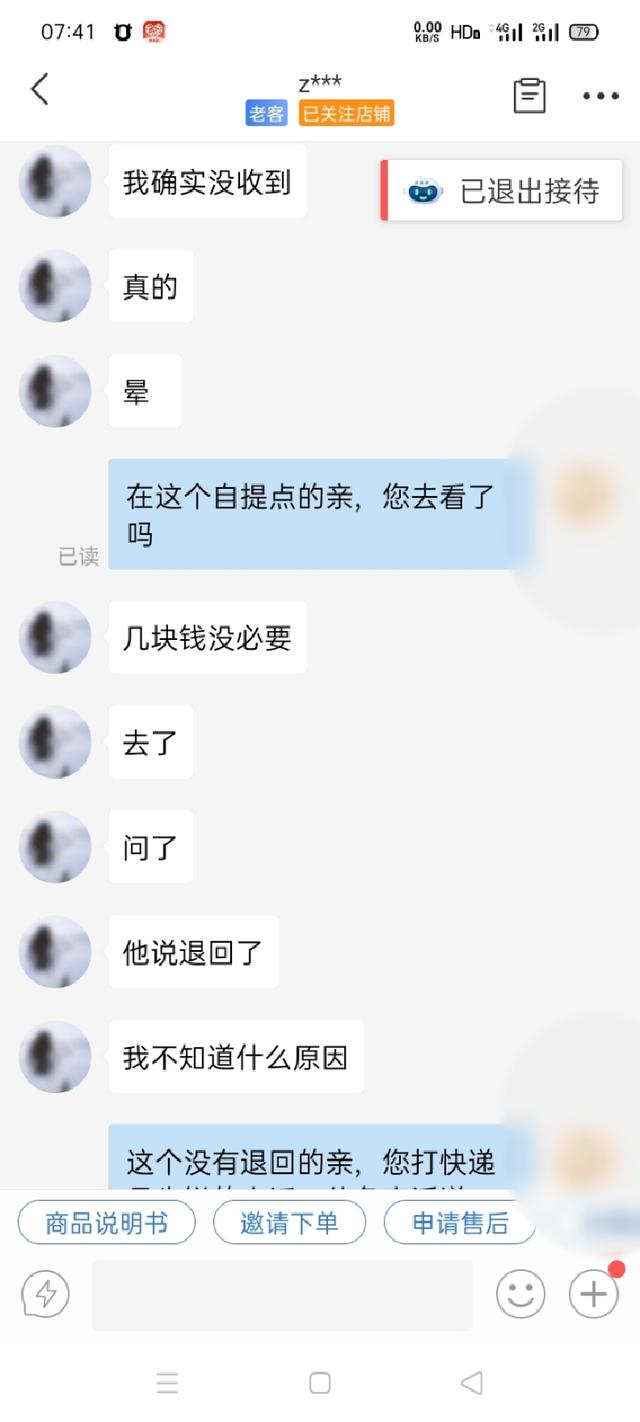This screenshot has width=640, height=1422.
Task: Go to home via system navigation
Action: click(x=320, y=1383)
